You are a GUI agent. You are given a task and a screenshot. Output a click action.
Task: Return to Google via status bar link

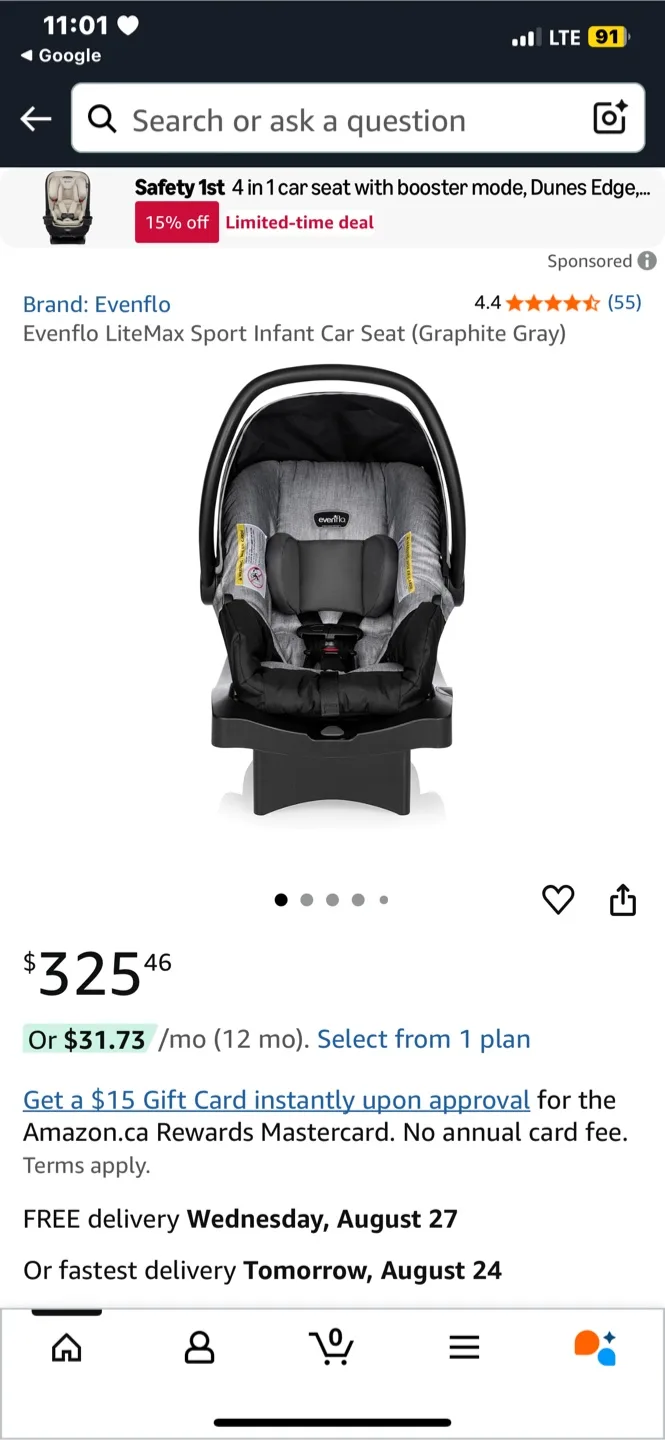(x=60, y=56)
